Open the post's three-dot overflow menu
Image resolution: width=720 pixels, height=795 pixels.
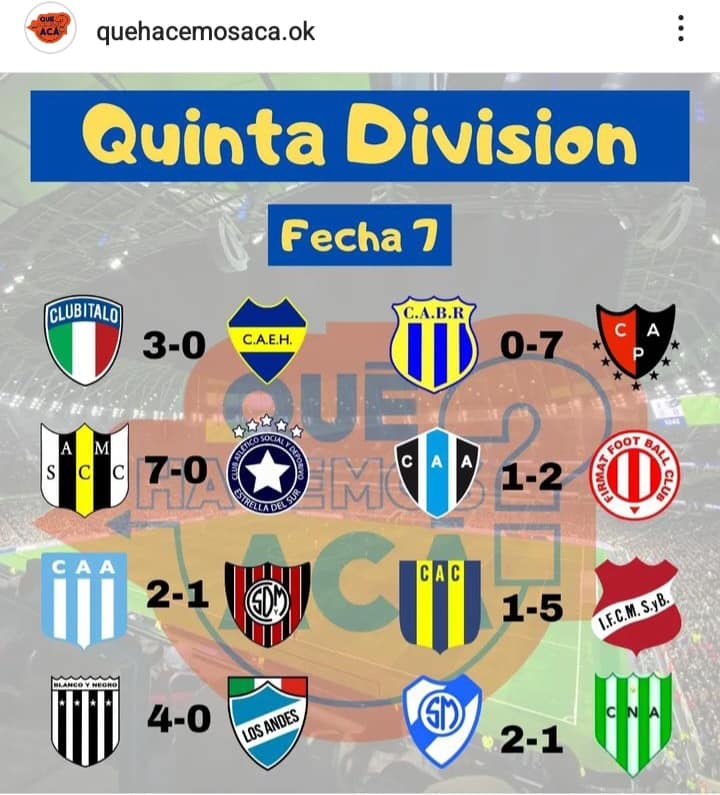(681, 29)
